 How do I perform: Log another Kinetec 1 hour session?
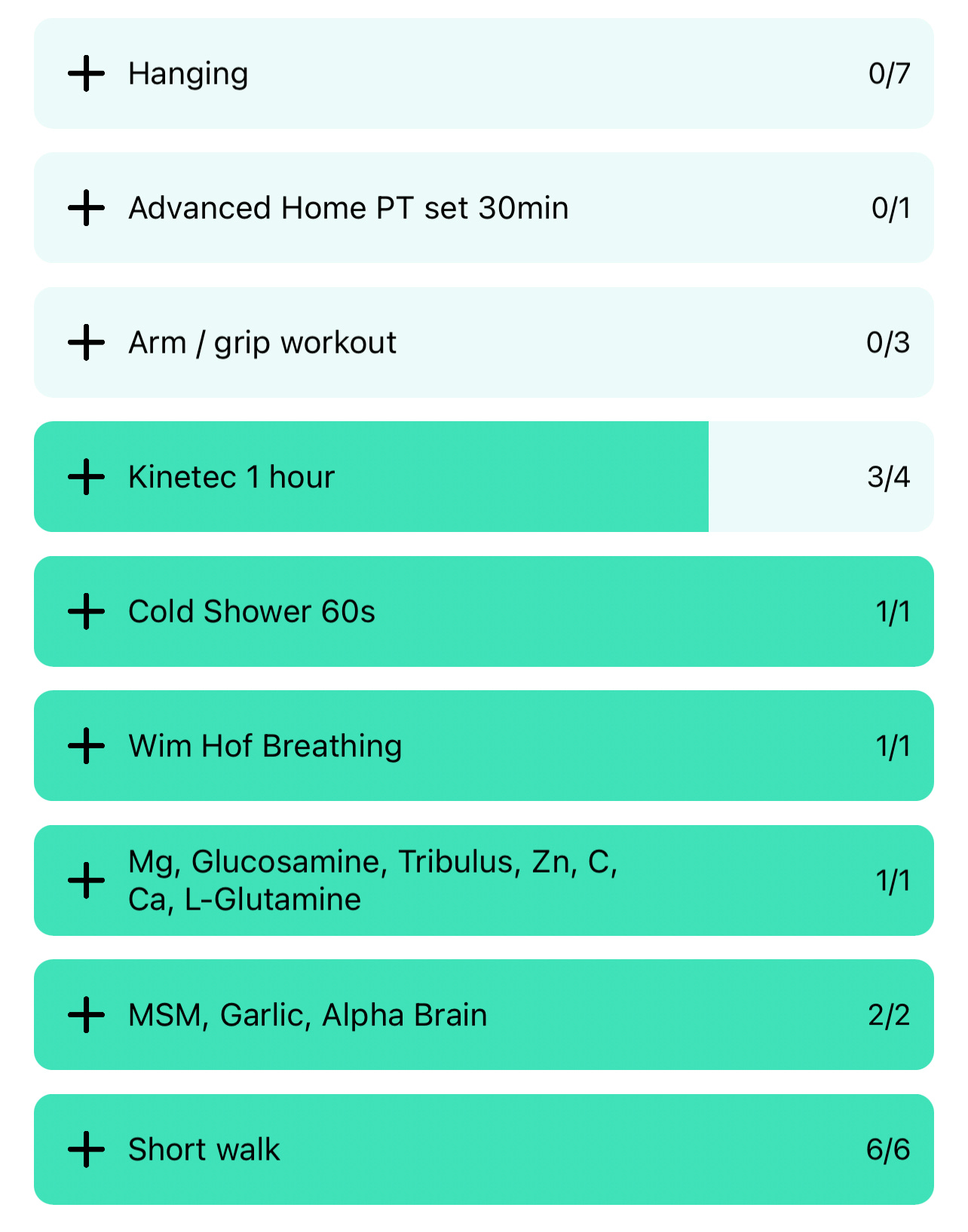pyautogui.click(x=87, y=477)
